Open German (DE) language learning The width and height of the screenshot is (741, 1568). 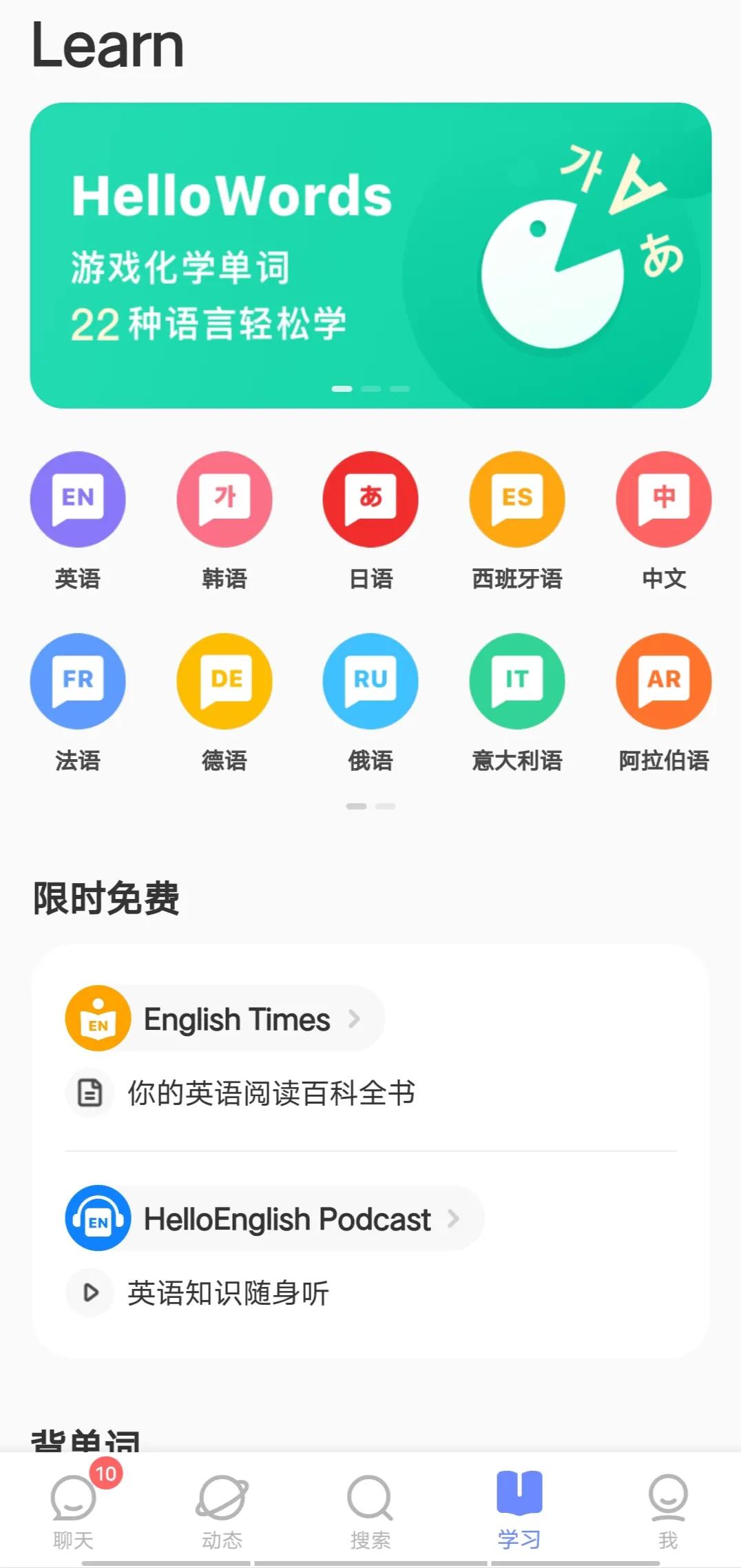(x=225, y=681)
